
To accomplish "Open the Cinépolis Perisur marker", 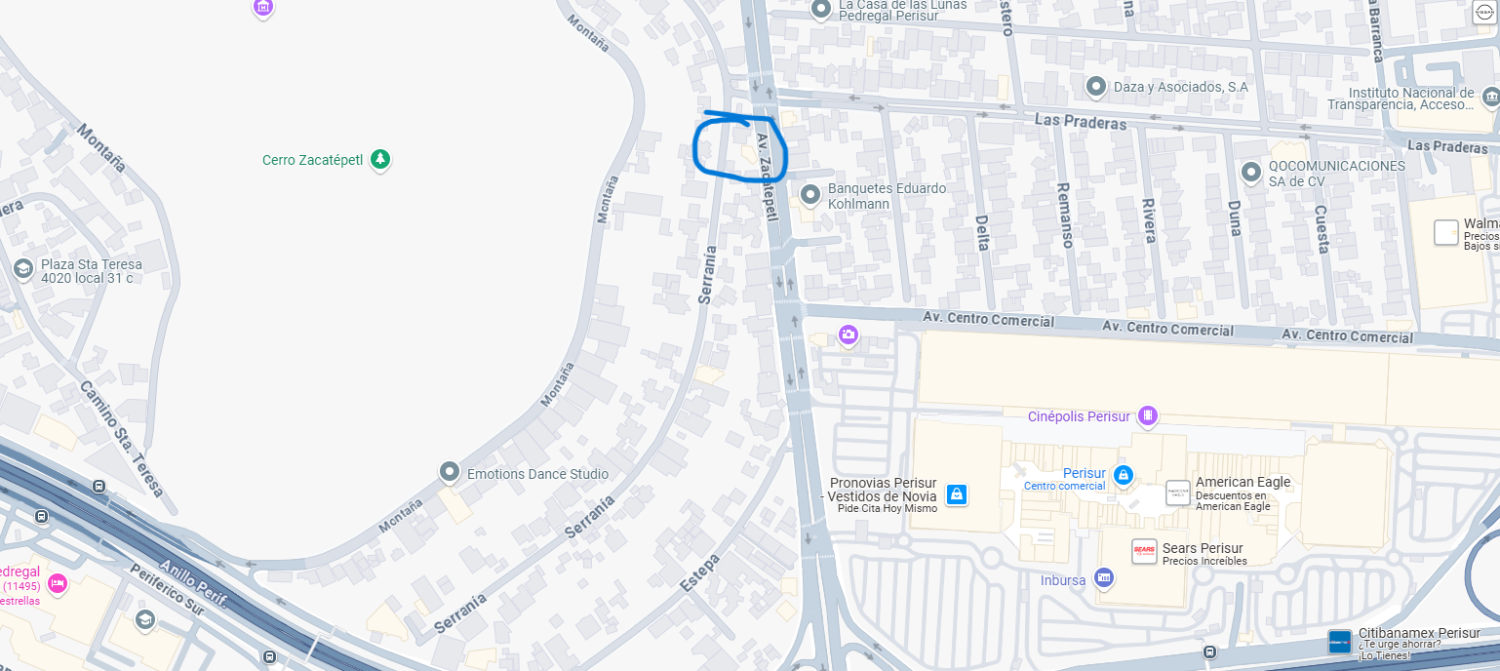I will [x=1147, y=415].
